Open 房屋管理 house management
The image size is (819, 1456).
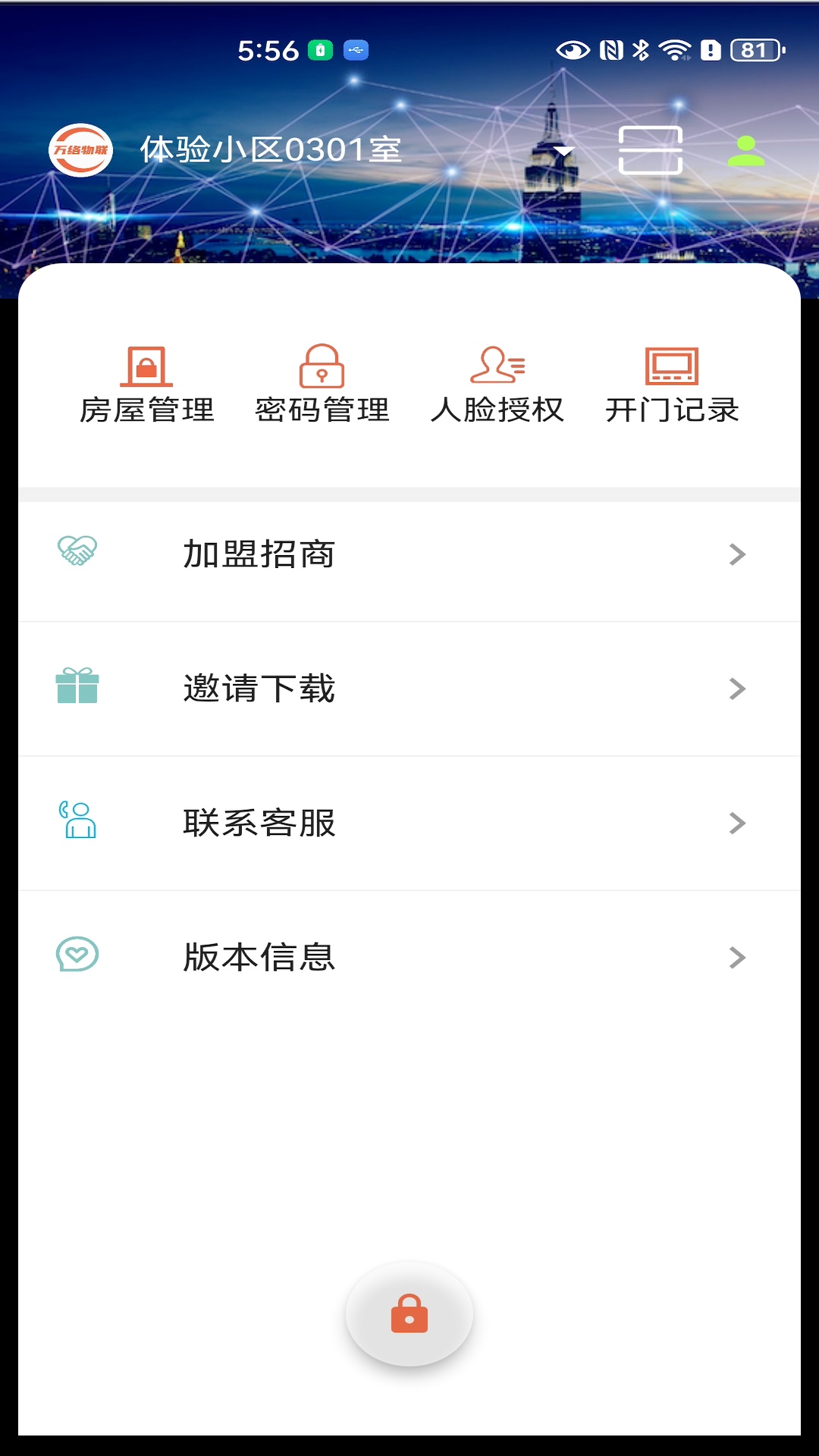147,384
